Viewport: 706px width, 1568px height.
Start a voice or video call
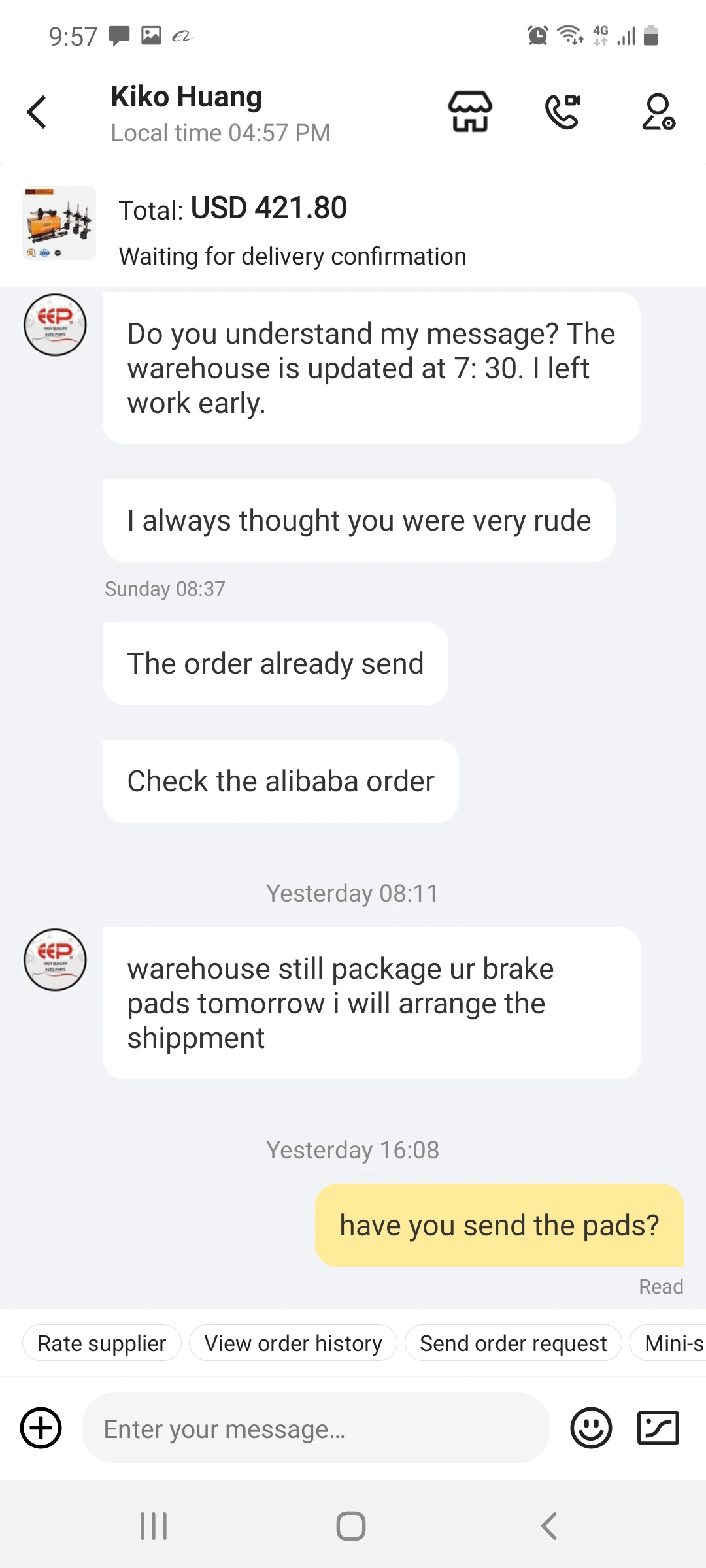(x=563, y=112)
